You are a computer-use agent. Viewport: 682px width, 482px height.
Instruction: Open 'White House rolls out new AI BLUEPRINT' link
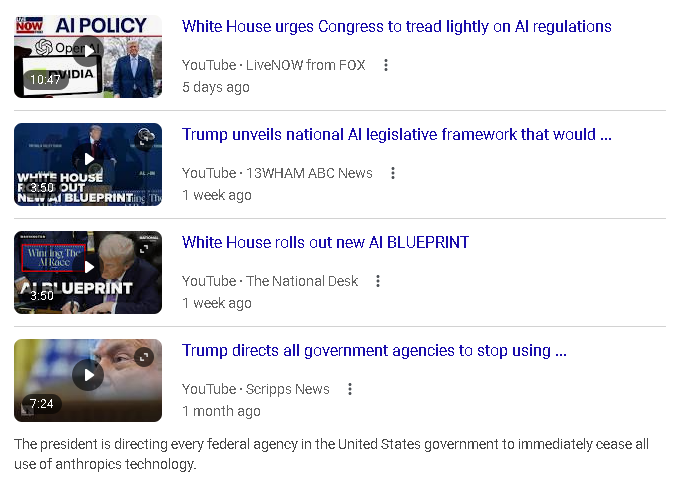[x=325, y=243]
